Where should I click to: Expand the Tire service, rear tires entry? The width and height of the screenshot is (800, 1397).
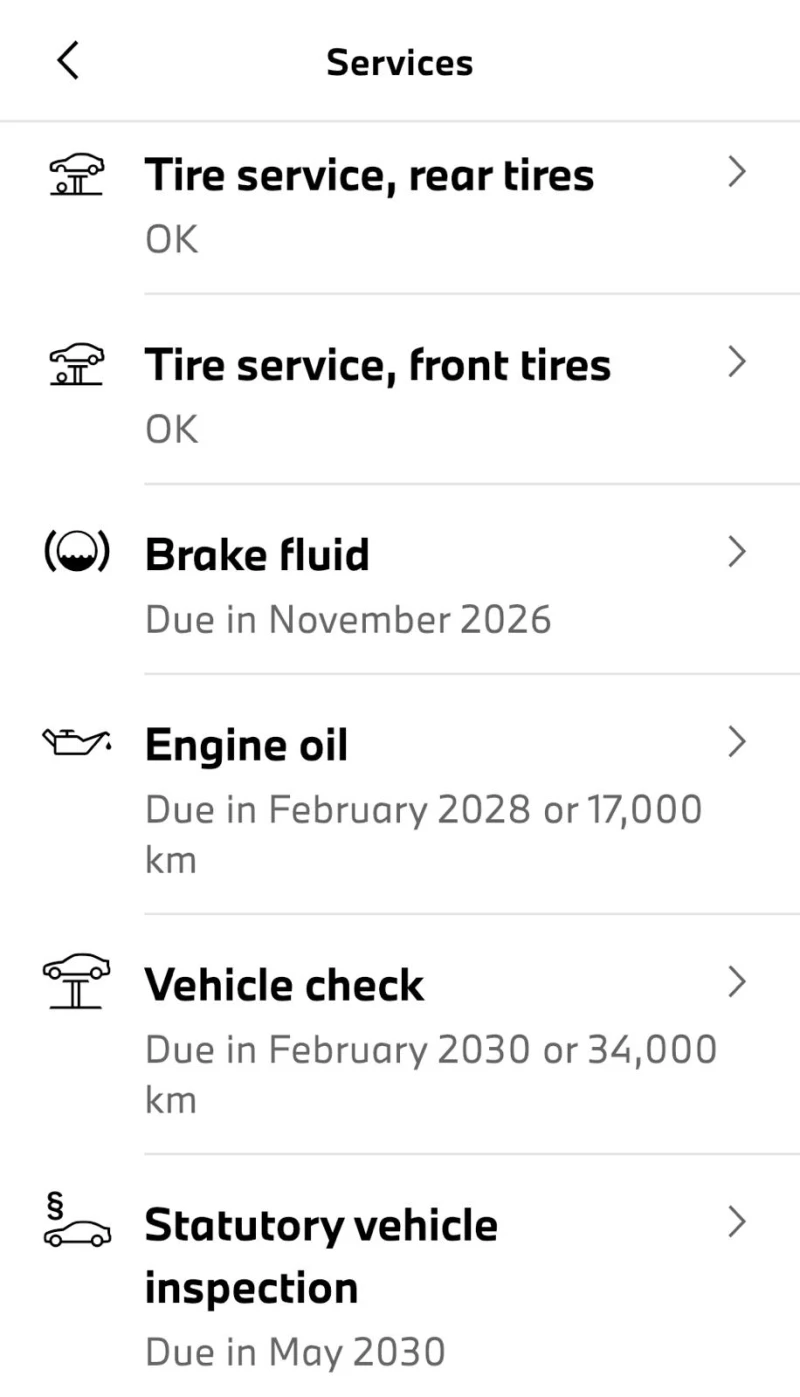pos(737,171)
